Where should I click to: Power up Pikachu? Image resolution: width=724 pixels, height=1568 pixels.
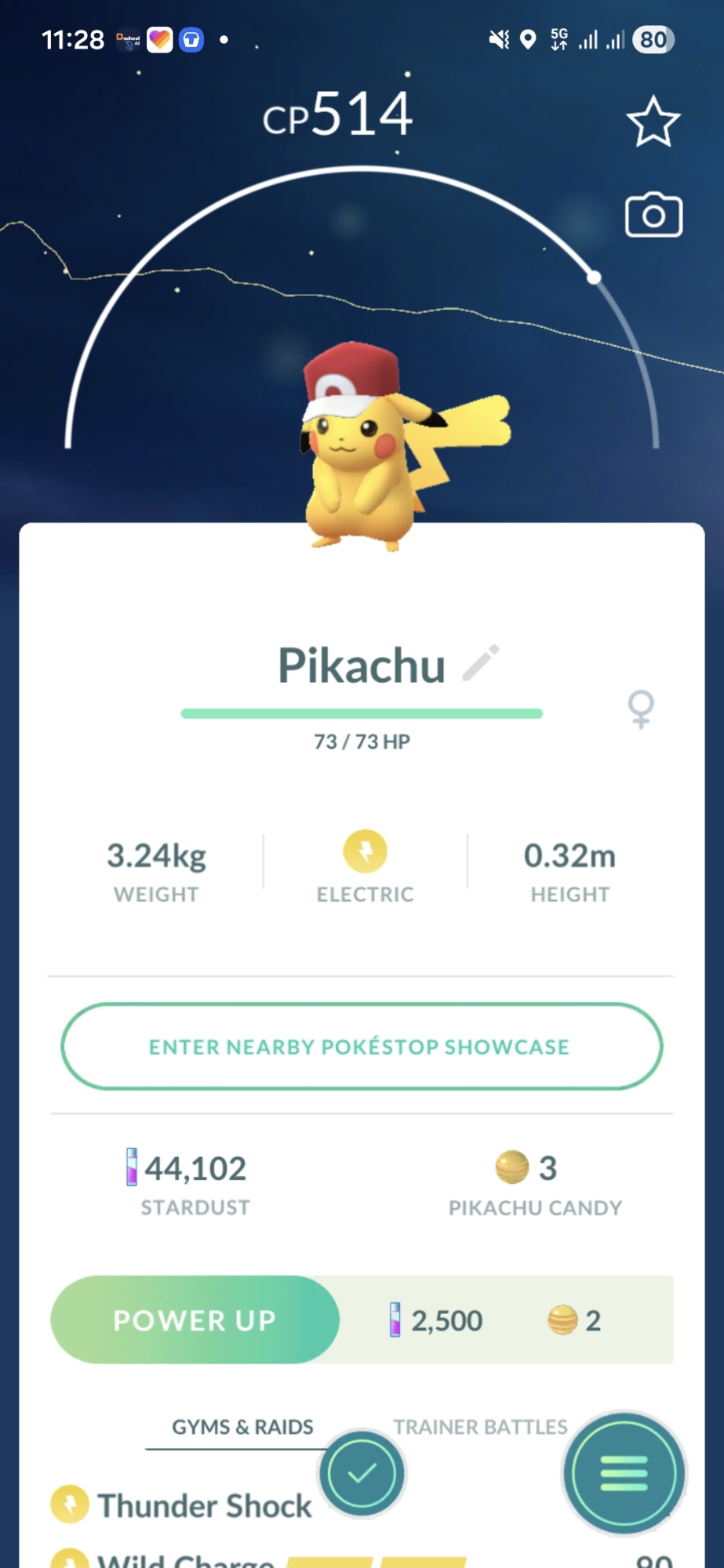click(x=195, y=1320)
